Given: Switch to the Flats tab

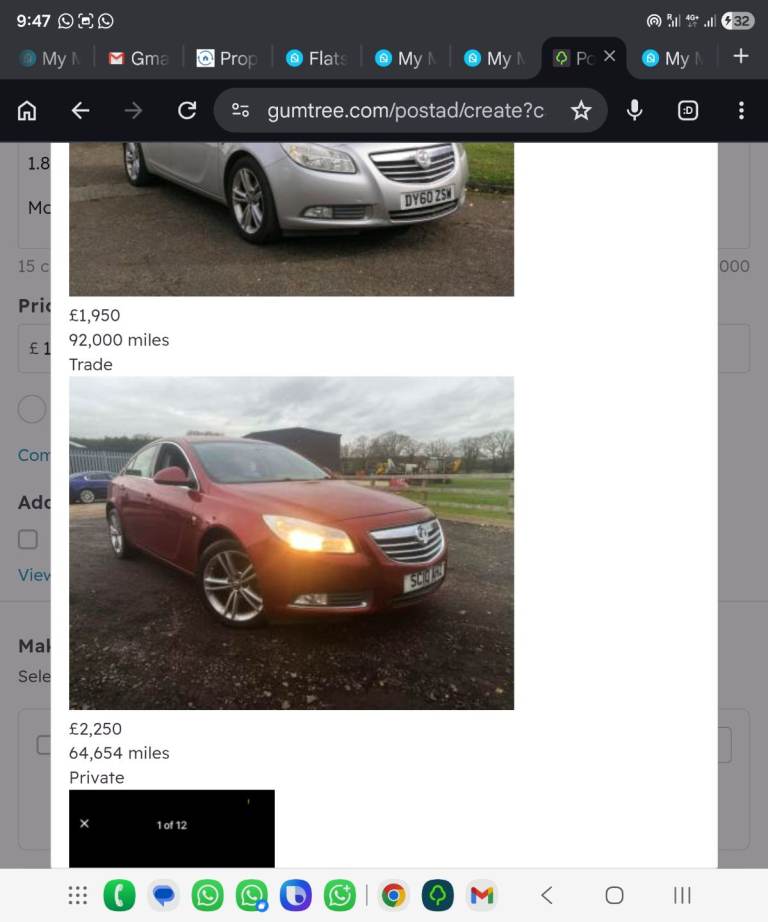Looking at the screenshot, I should (x=316, y=58).
